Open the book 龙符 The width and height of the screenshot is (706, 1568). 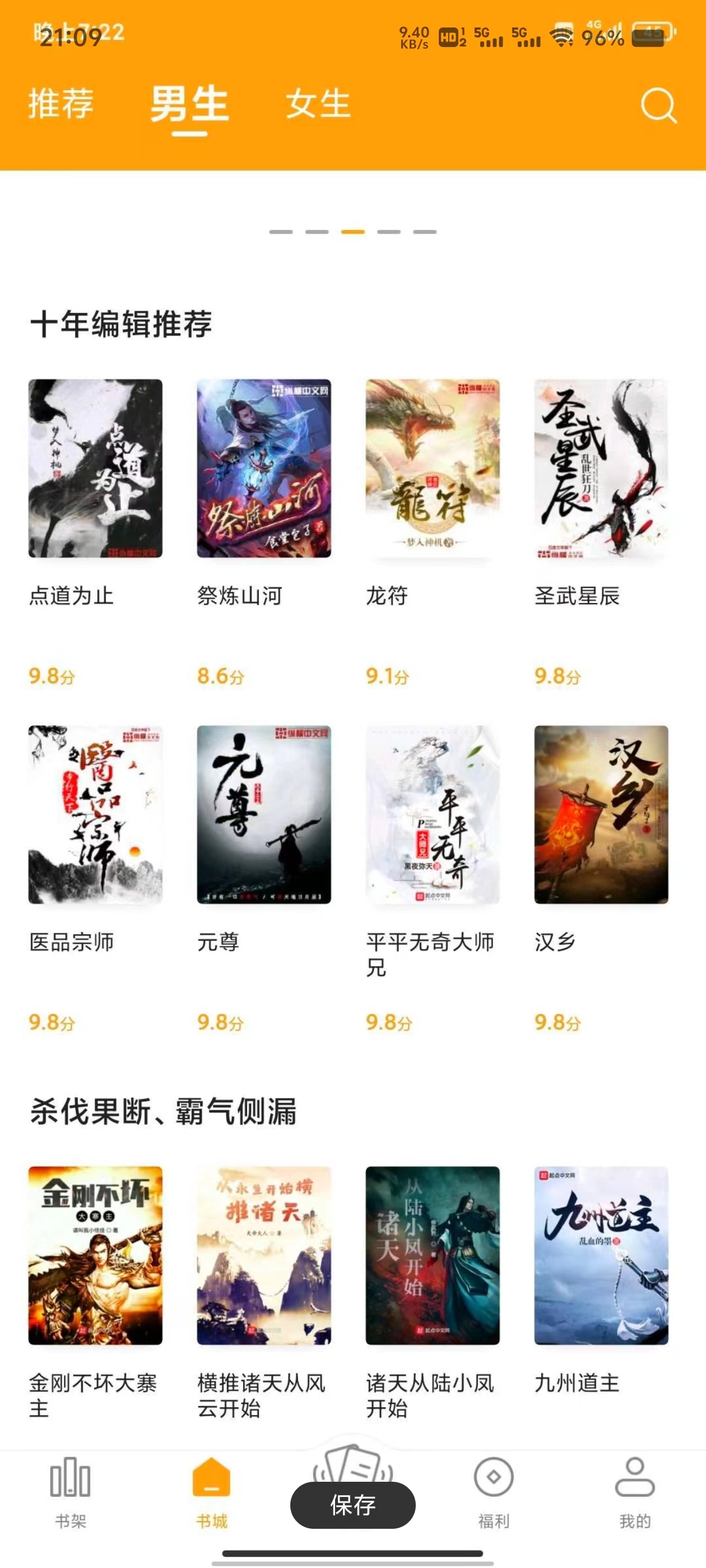click(432, 468)
